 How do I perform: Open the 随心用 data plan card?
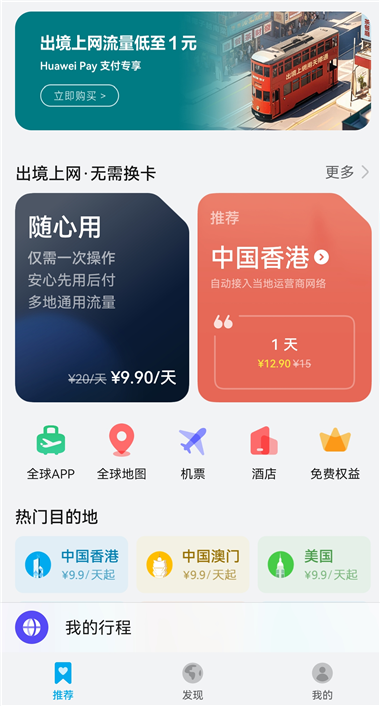point(102,298)
